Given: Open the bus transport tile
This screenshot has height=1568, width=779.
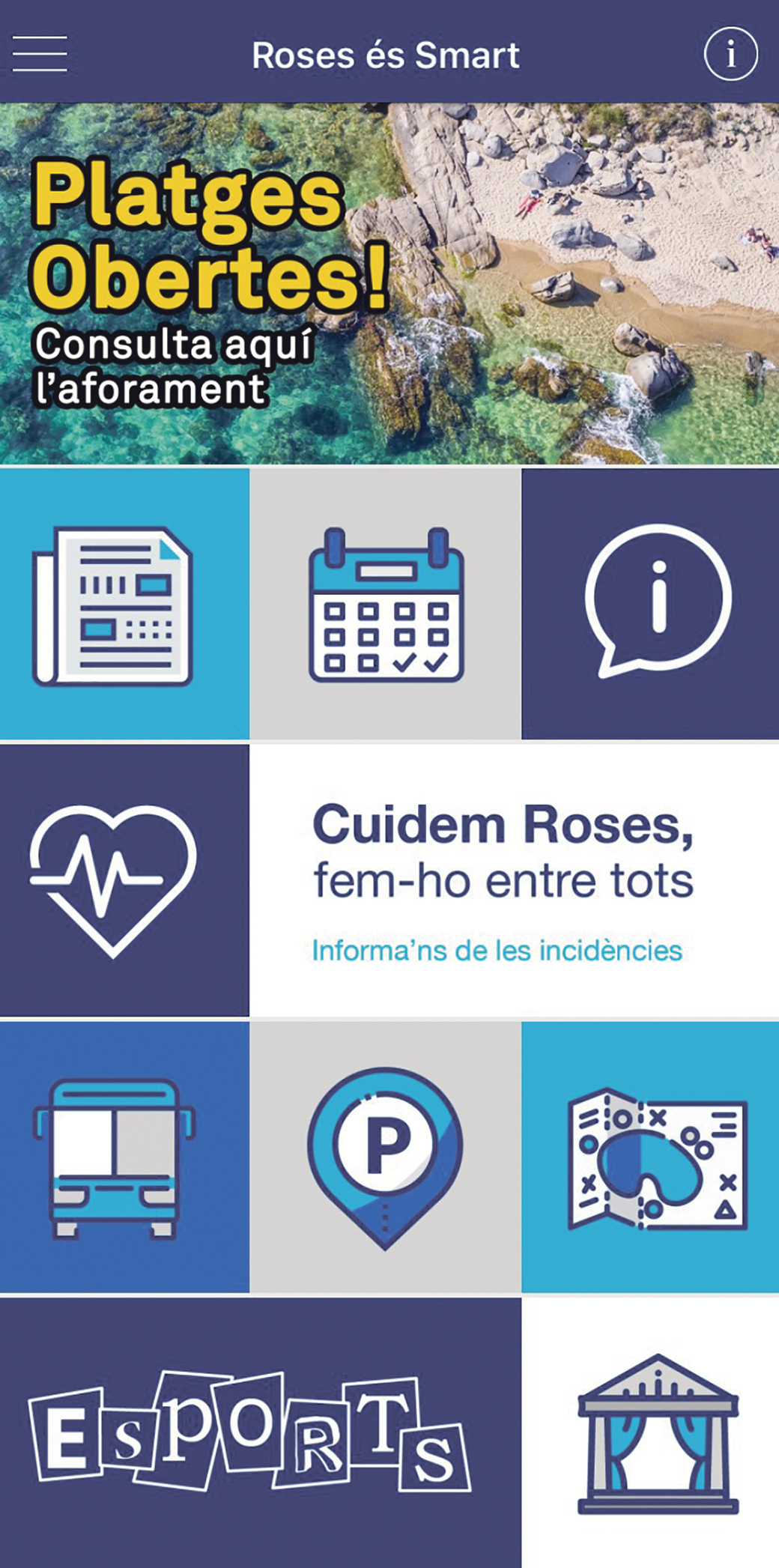Looking at the screenshot, I should coord(124,1157).
